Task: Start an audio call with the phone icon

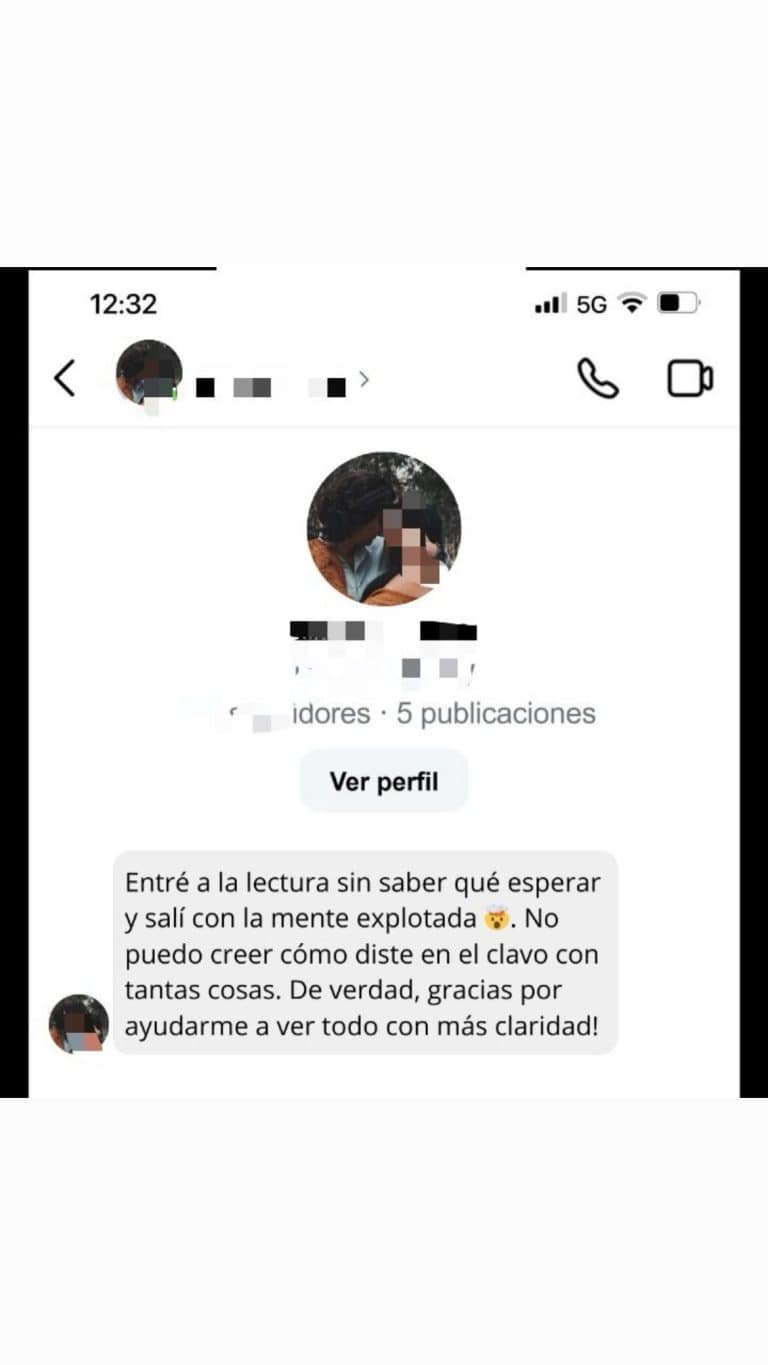Action: tap(597, 379)
